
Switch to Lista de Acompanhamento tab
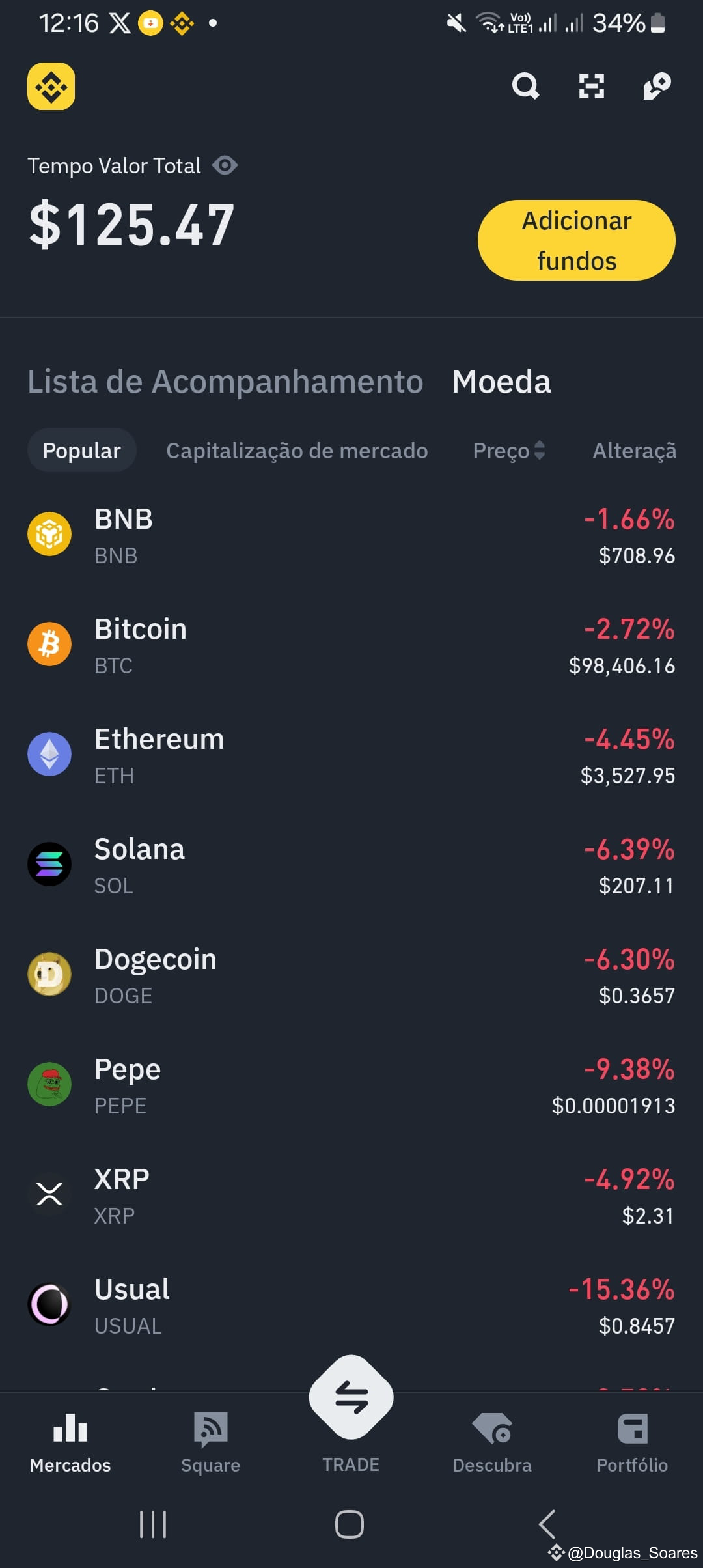coord(225,382)
